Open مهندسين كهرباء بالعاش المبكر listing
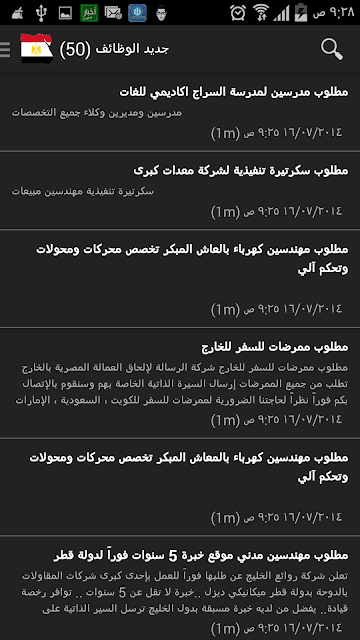This screenshot has width=360, height=640. tap(180, 278)
